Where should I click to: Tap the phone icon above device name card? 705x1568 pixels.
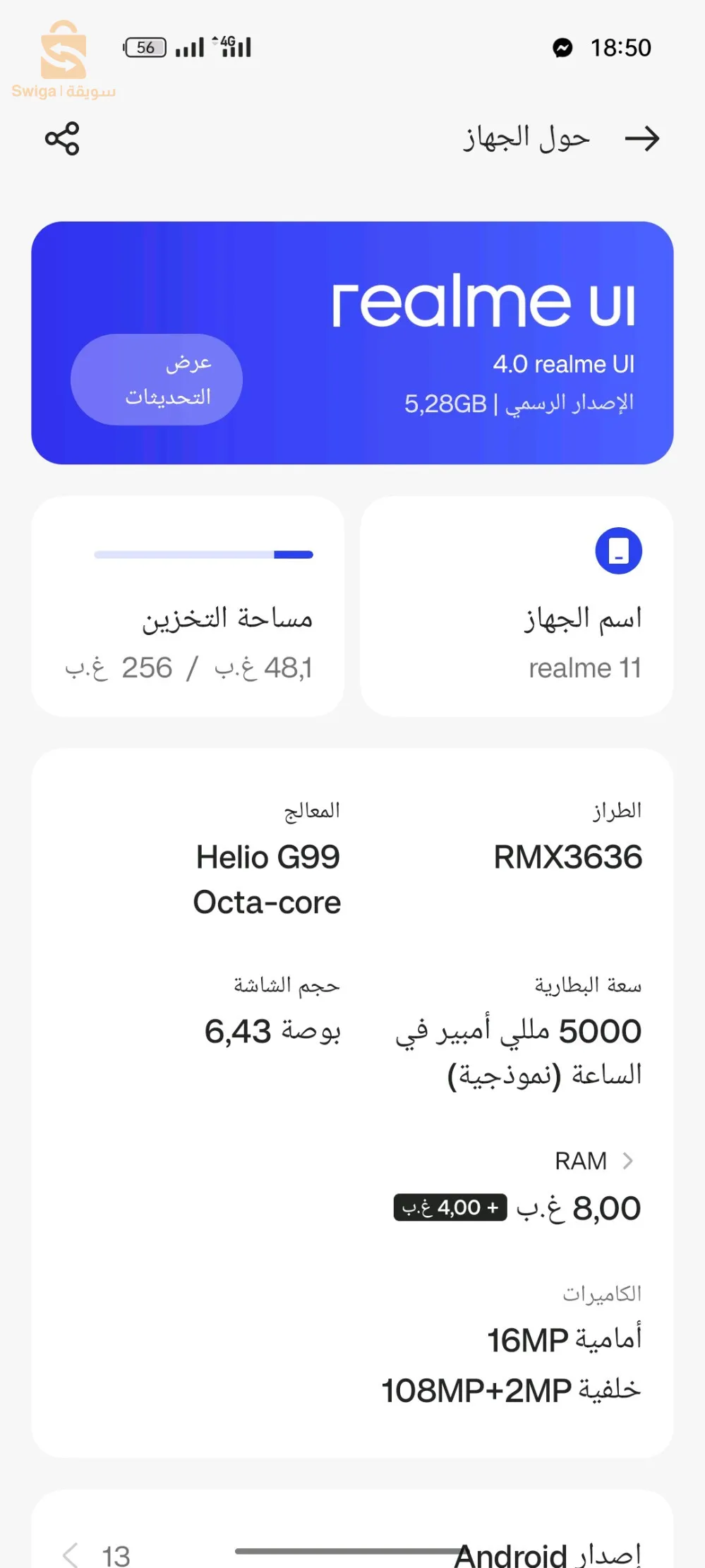(617, 551)
